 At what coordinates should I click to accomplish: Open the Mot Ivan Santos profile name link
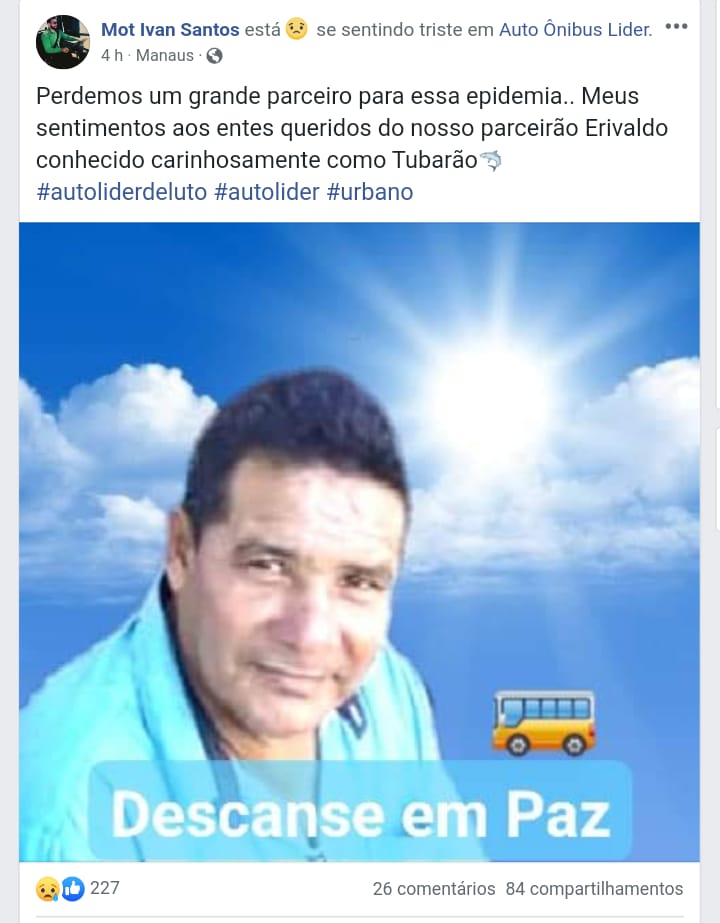tap(170, 30)
